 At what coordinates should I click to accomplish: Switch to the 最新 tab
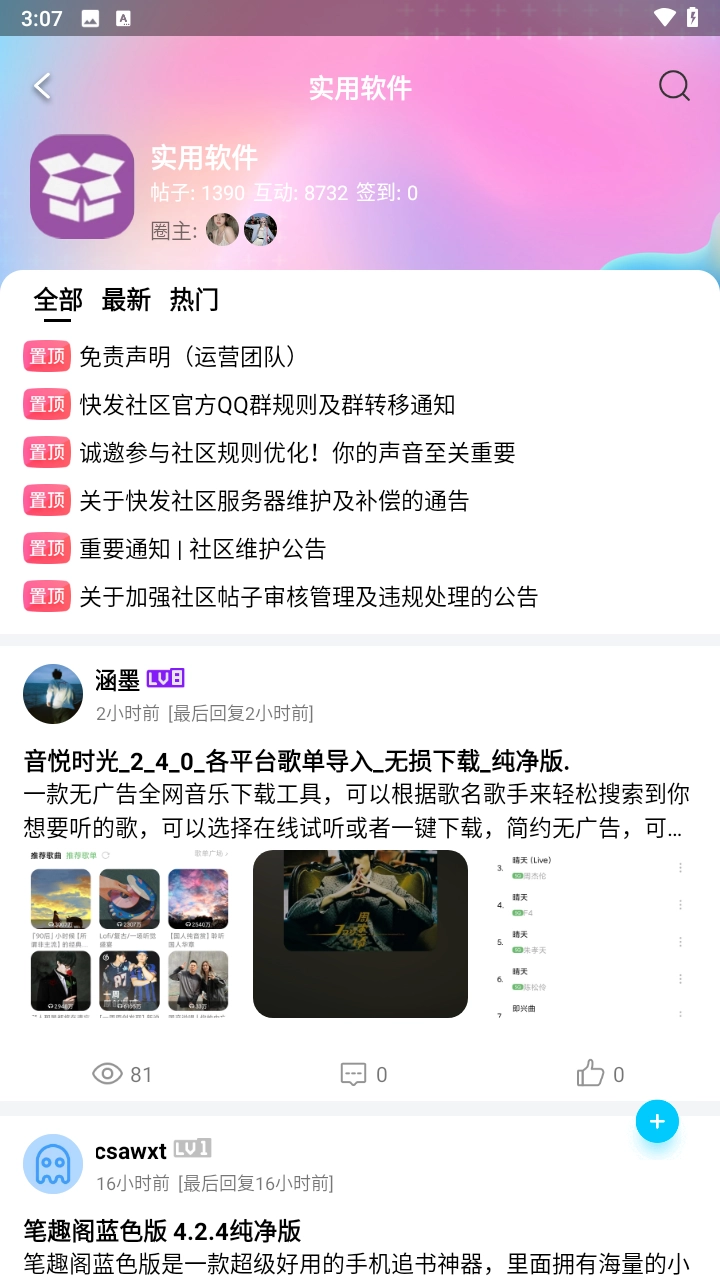[x=125, y=299]
